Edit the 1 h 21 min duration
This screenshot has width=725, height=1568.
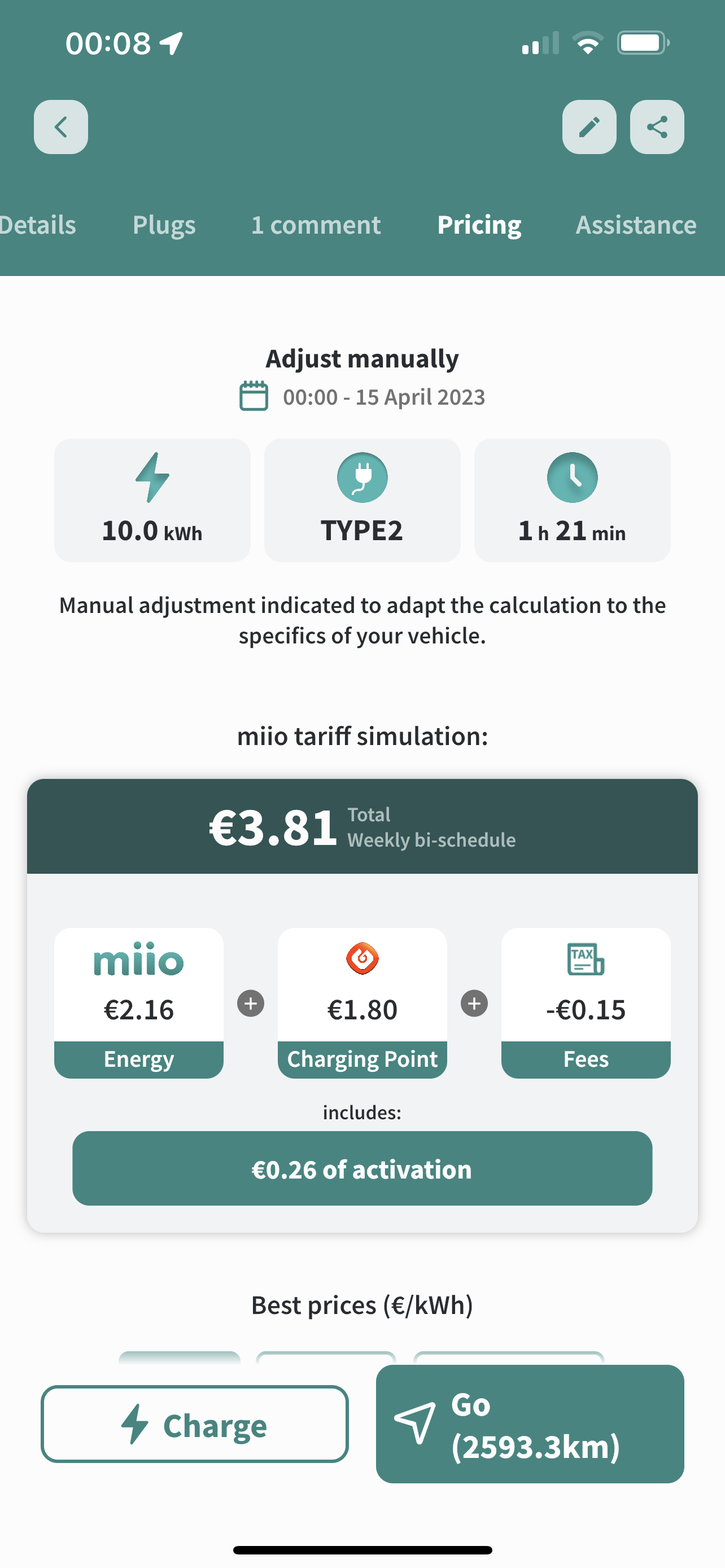[572, 500]
